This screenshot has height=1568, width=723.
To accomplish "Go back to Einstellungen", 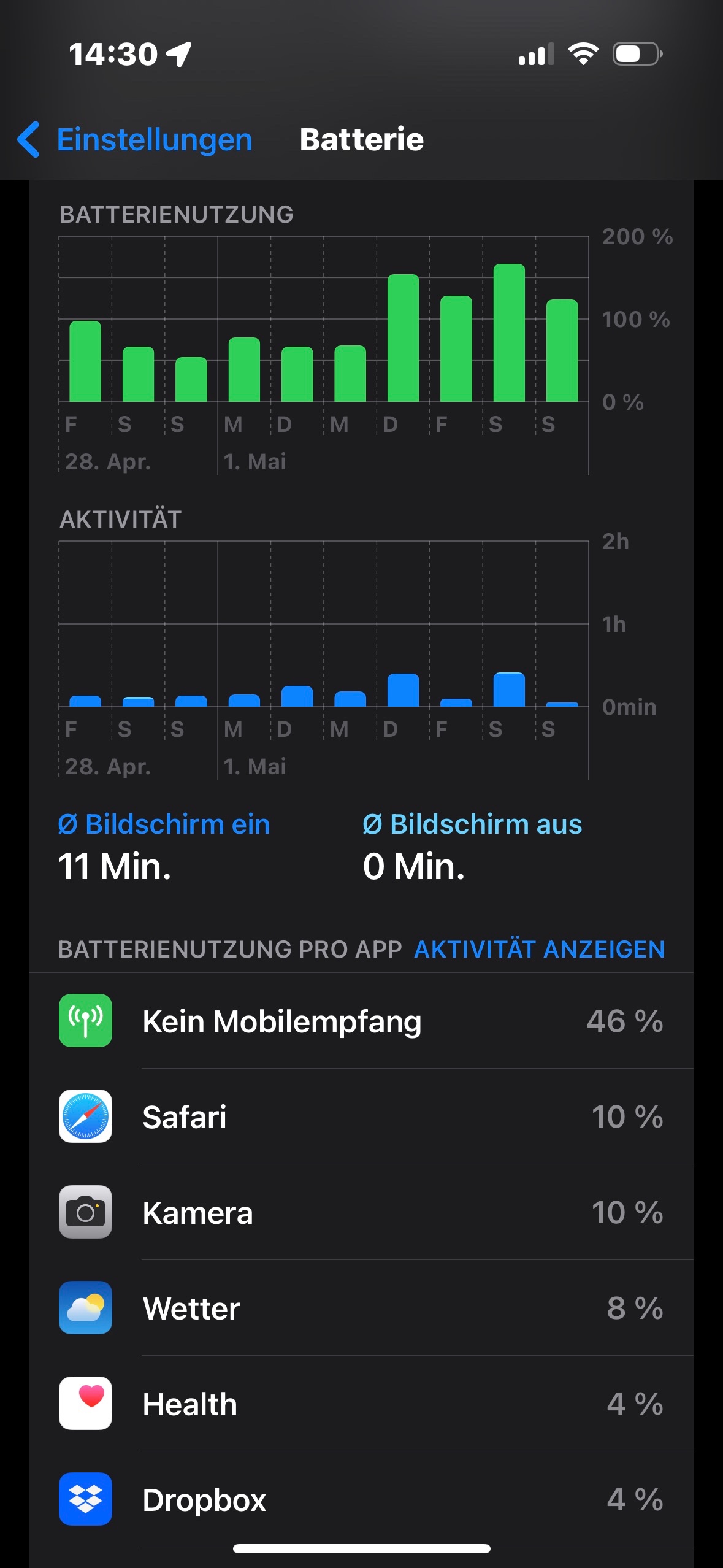I will 135,140.
